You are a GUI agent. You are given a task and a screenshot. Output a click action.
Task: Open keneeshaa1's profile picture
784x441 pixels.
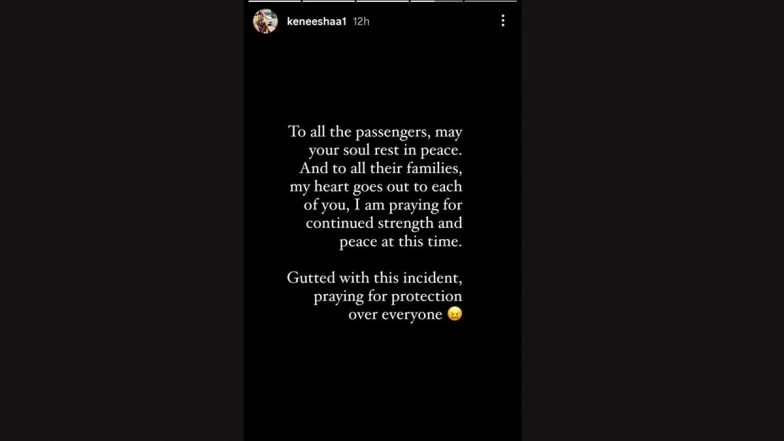265,20
